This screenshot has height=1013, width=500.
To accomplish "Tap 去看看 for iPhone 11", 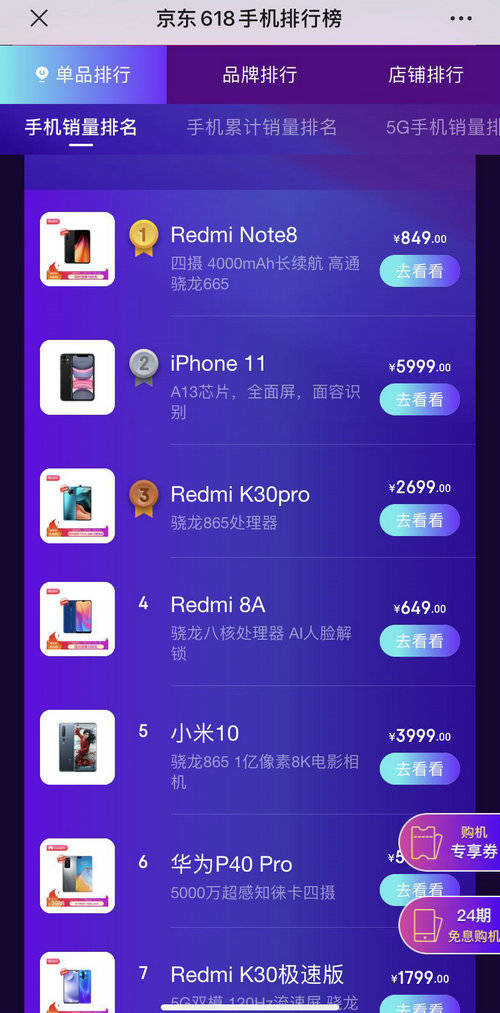I will click(420, 399).
